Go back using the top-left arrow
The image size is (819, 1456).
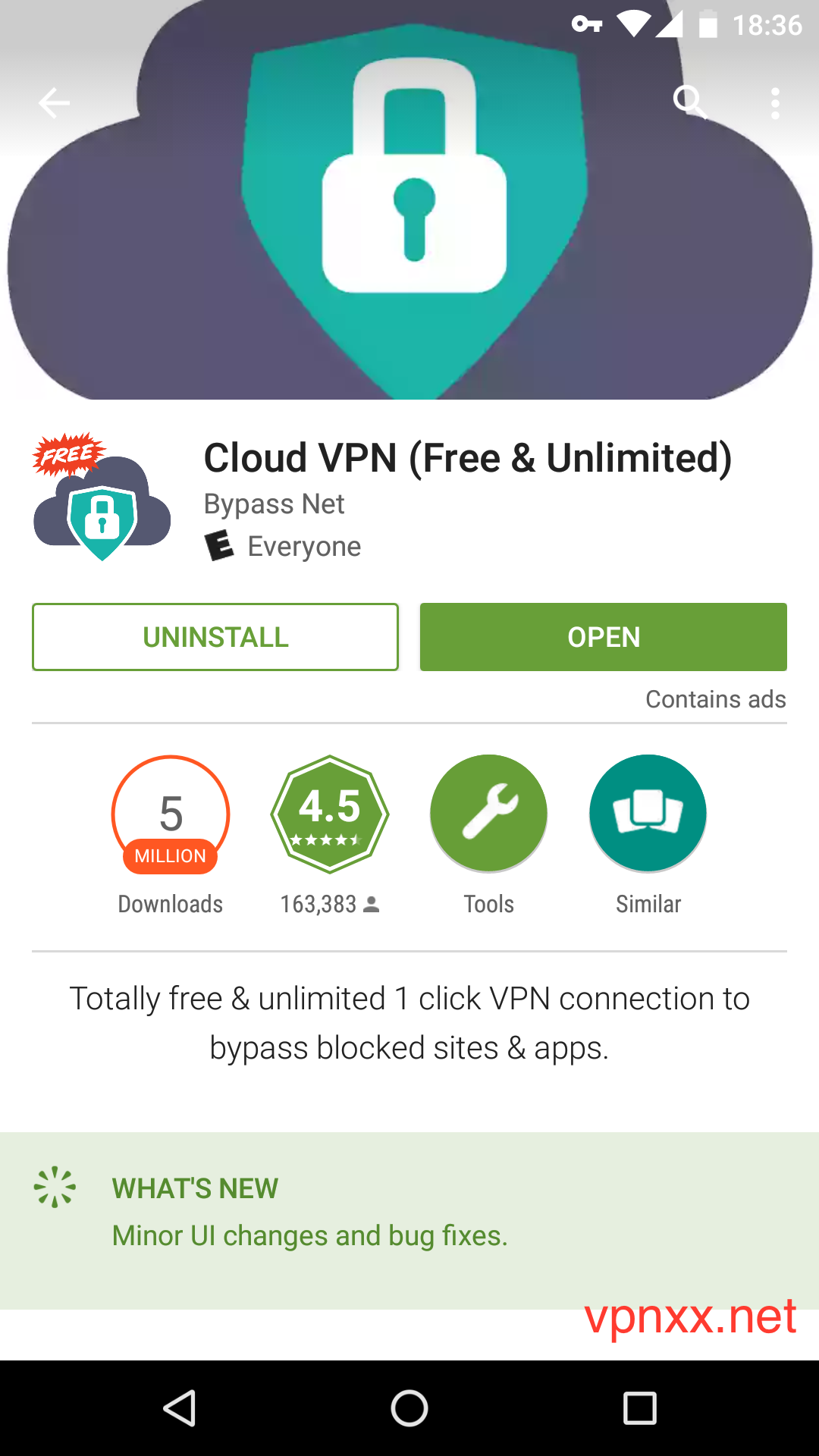pos(55,103)
